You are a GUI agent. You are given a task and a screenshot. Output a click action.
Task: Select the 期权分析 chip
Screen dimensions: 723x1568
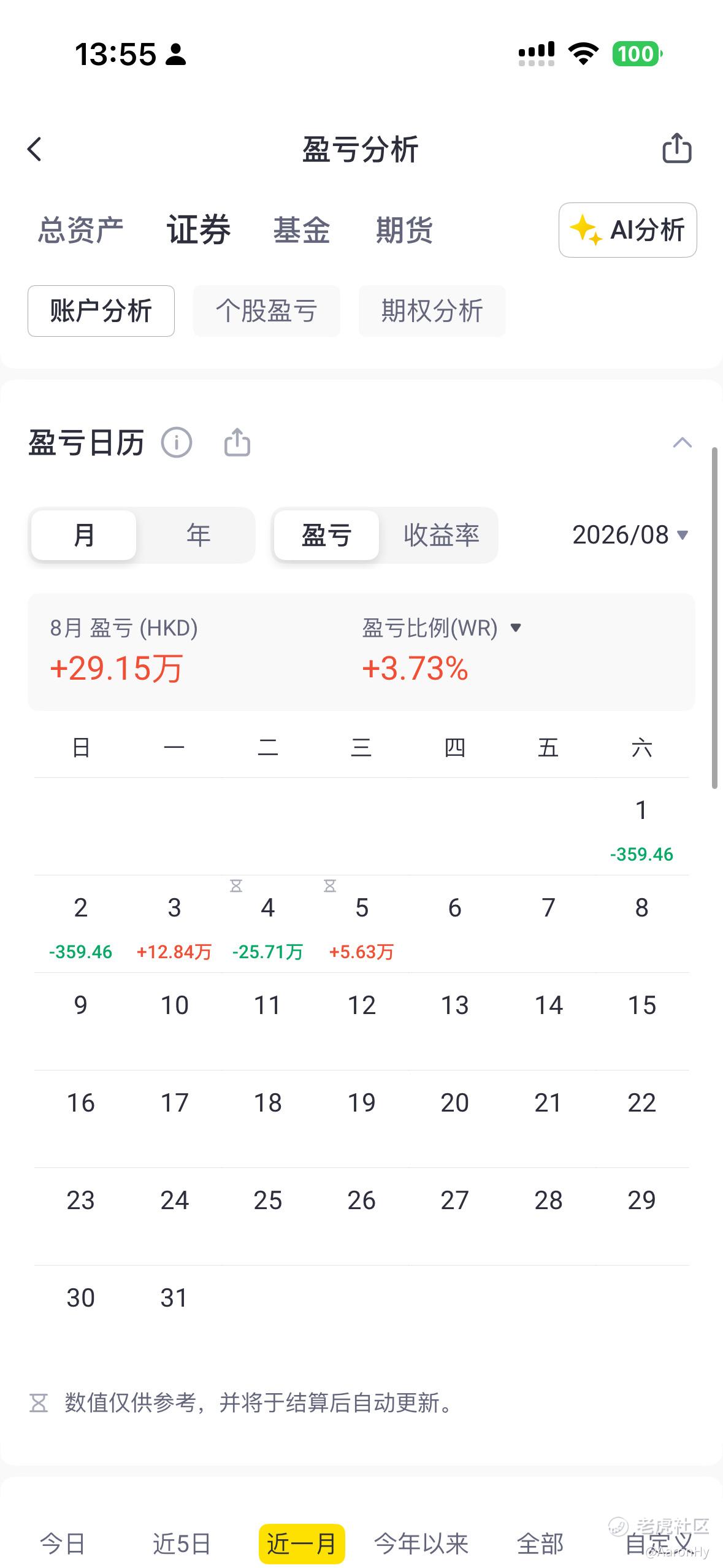[432, 311]
